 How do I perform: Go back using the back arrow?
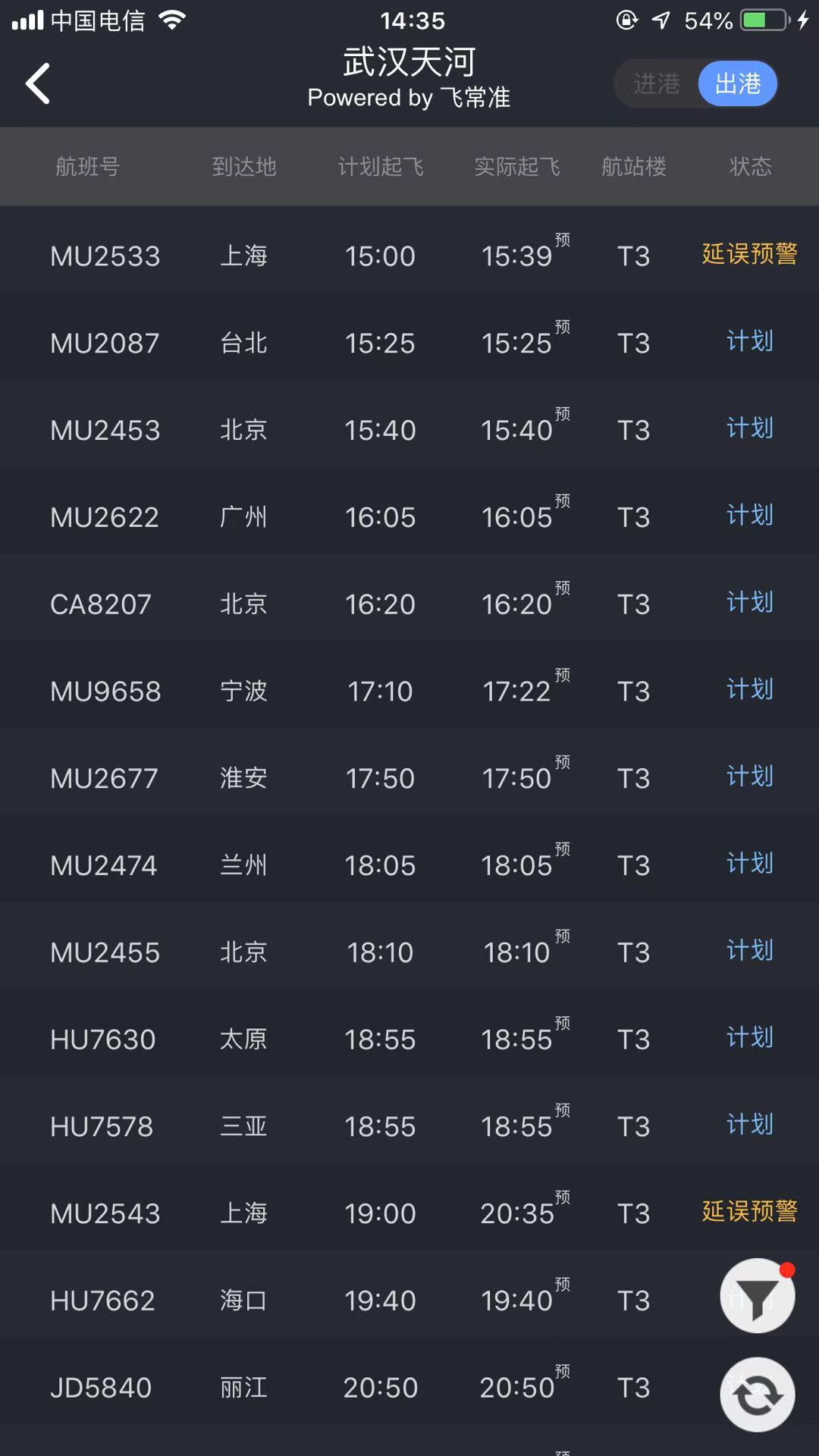38,83
